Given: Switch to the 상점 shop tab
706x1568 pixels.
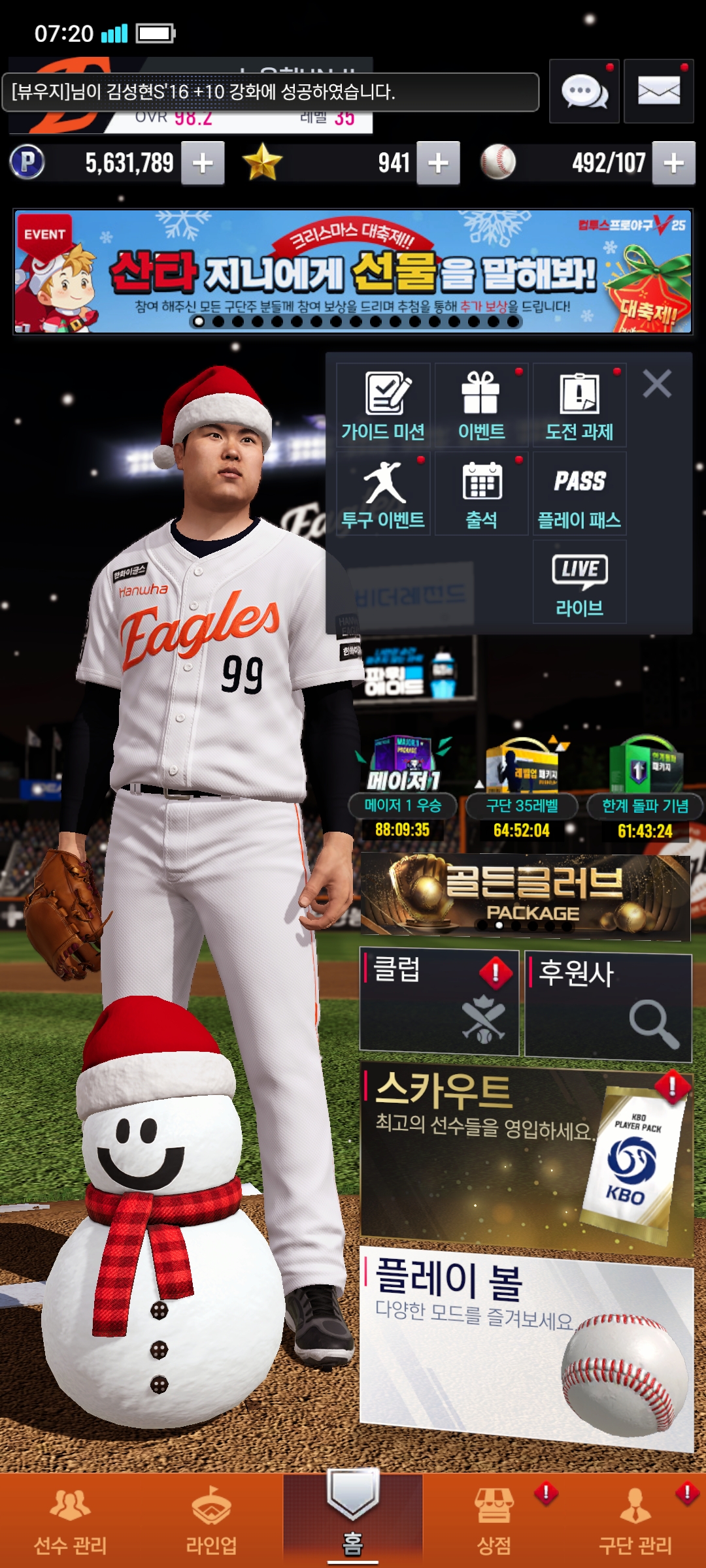Looking at the screenshot, I should click(494, 1522).
